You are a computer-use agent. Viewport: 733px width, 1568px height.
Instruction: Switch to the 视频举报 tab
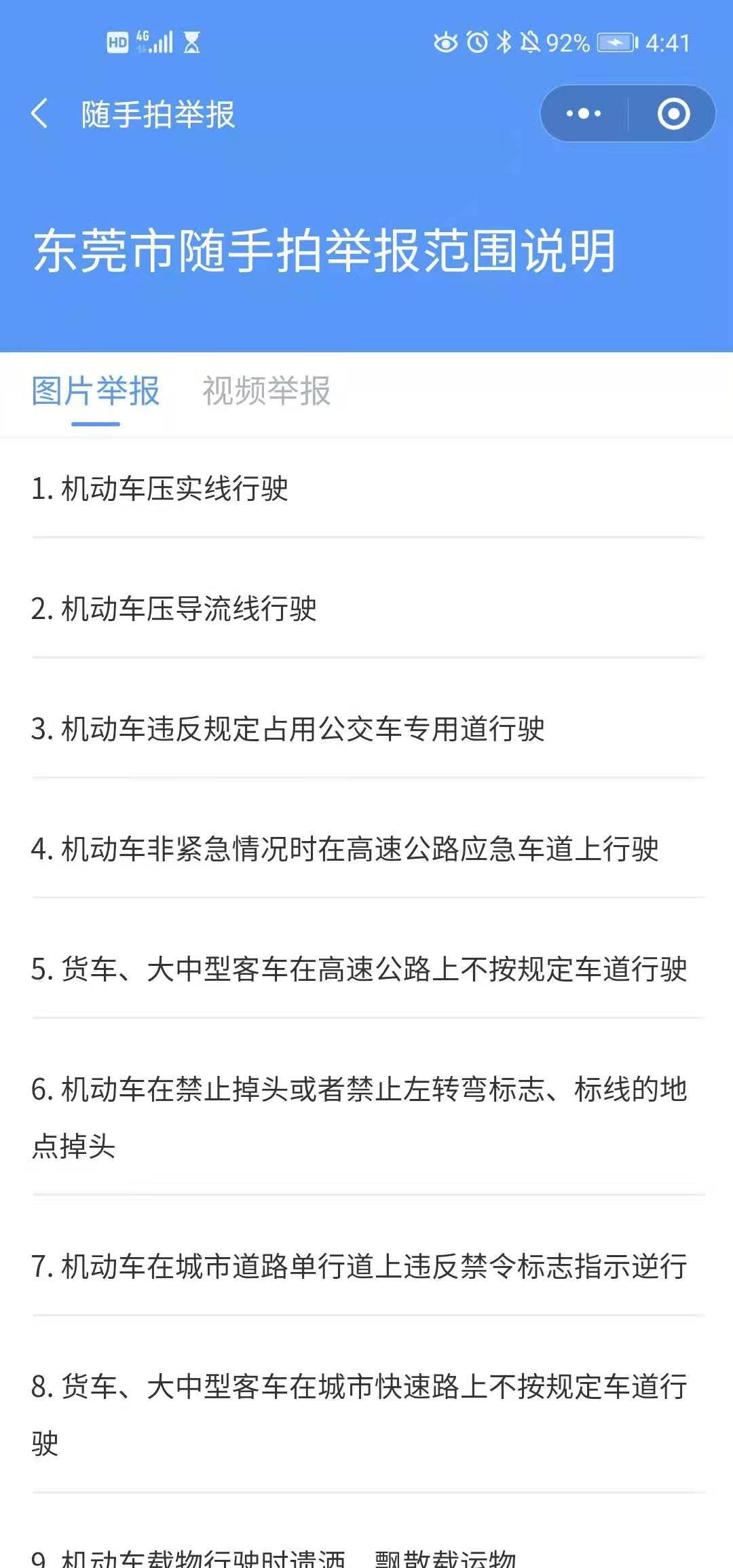tap(266, 392)
